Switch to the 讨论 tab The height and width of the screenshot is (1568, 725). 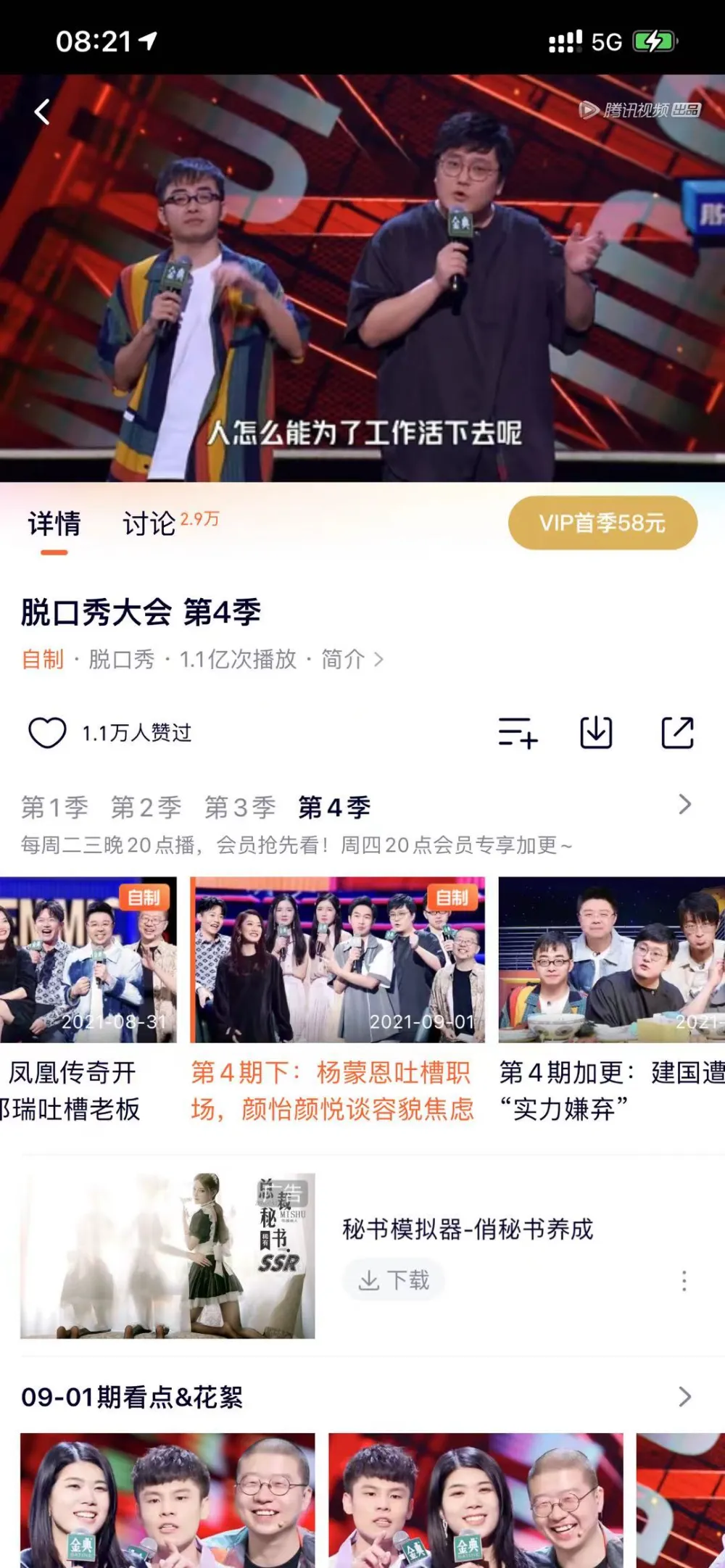150,523
